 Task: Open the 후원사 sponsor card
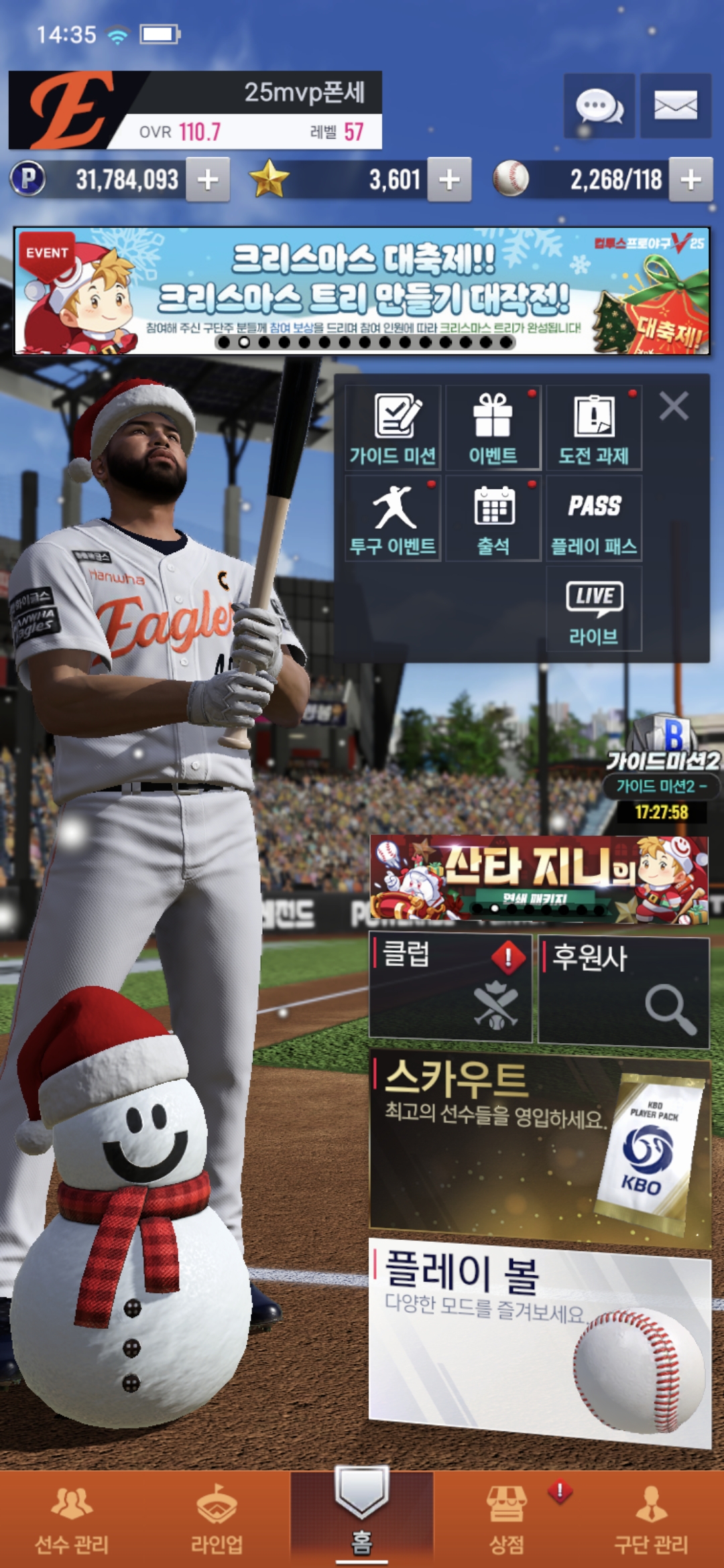click(x=623, y=990)
